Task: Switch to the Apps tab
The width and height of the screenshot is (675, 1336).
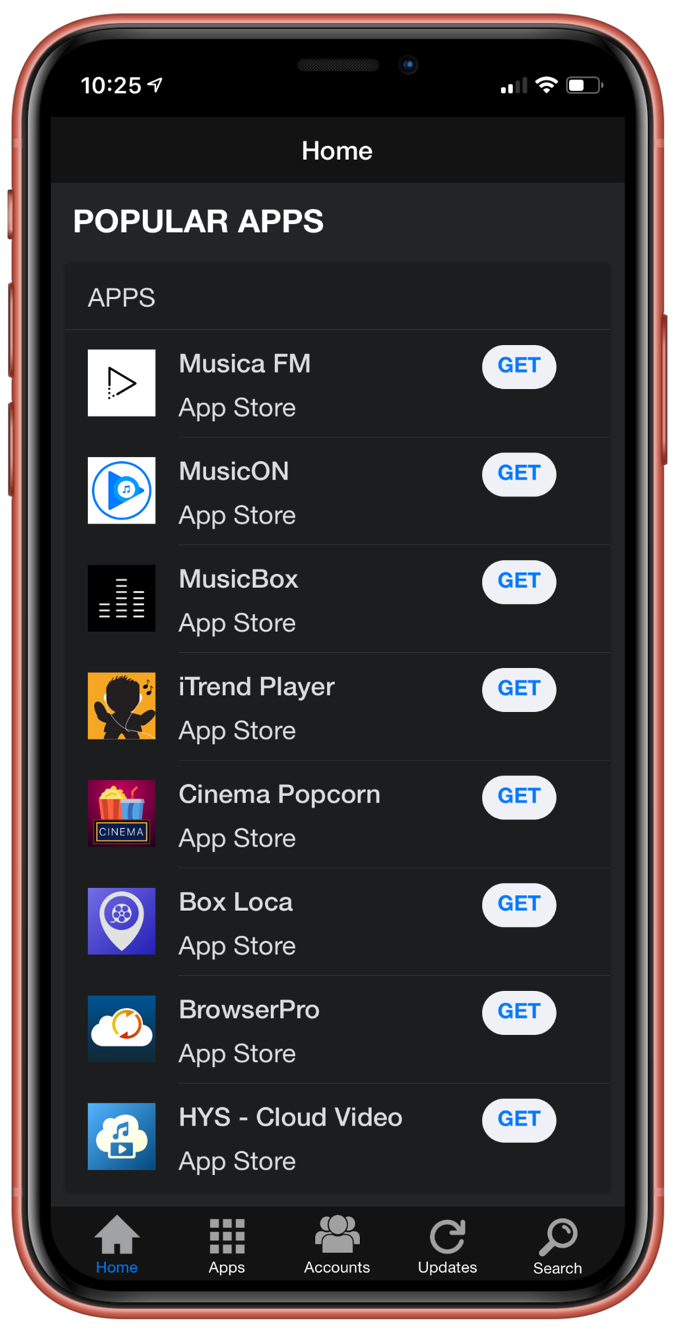Action: coord(227,1246)
